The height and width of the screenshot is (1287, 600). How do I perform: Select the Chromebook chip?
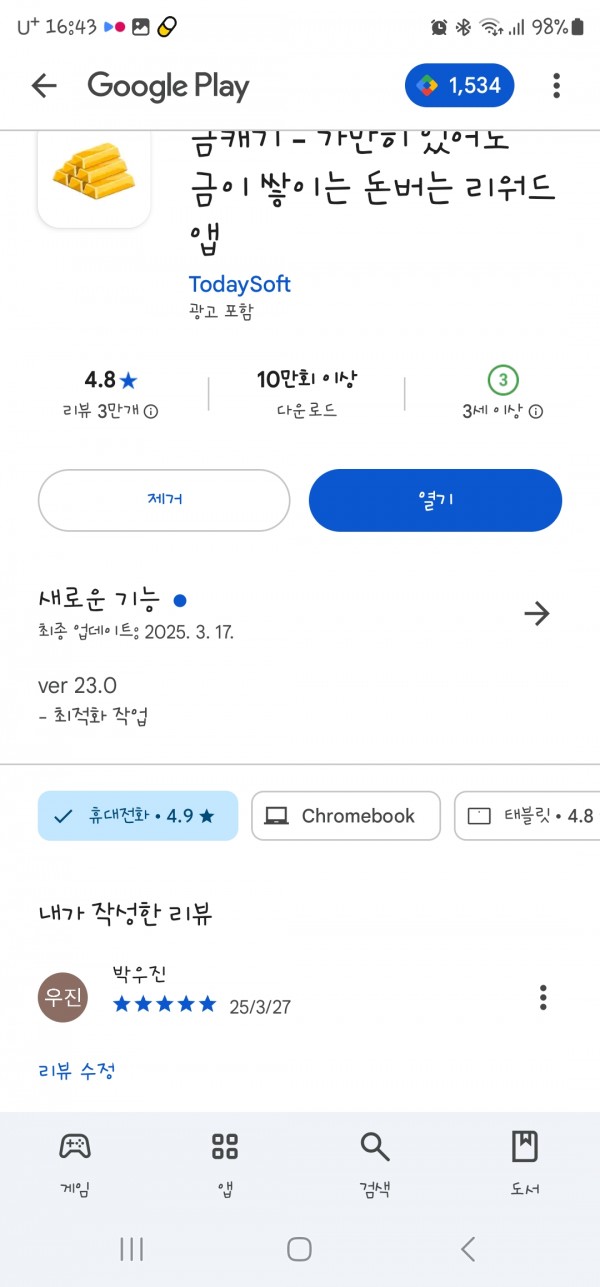(346, 816)
